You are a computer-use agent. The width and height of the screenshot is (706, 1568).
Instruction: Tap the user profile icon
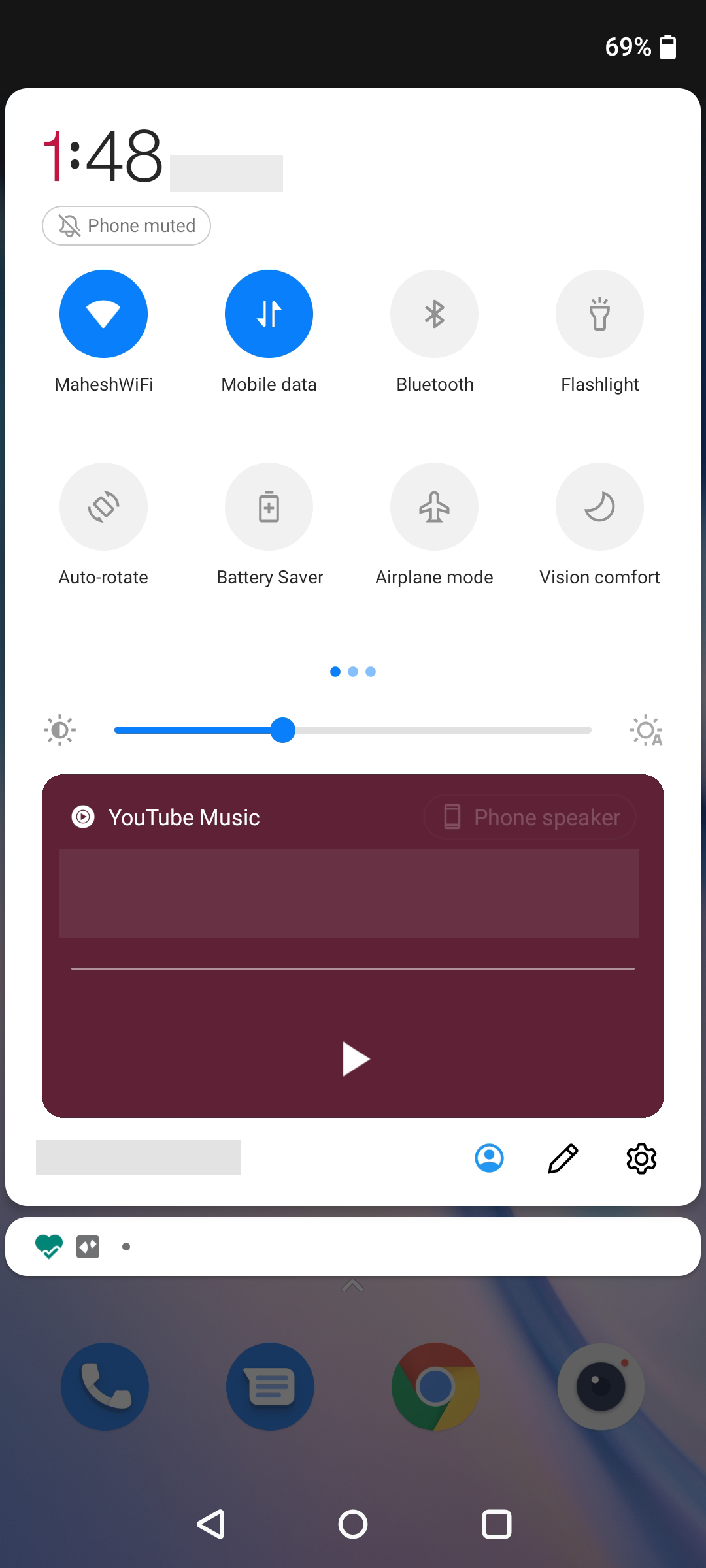pos(488,1157)
